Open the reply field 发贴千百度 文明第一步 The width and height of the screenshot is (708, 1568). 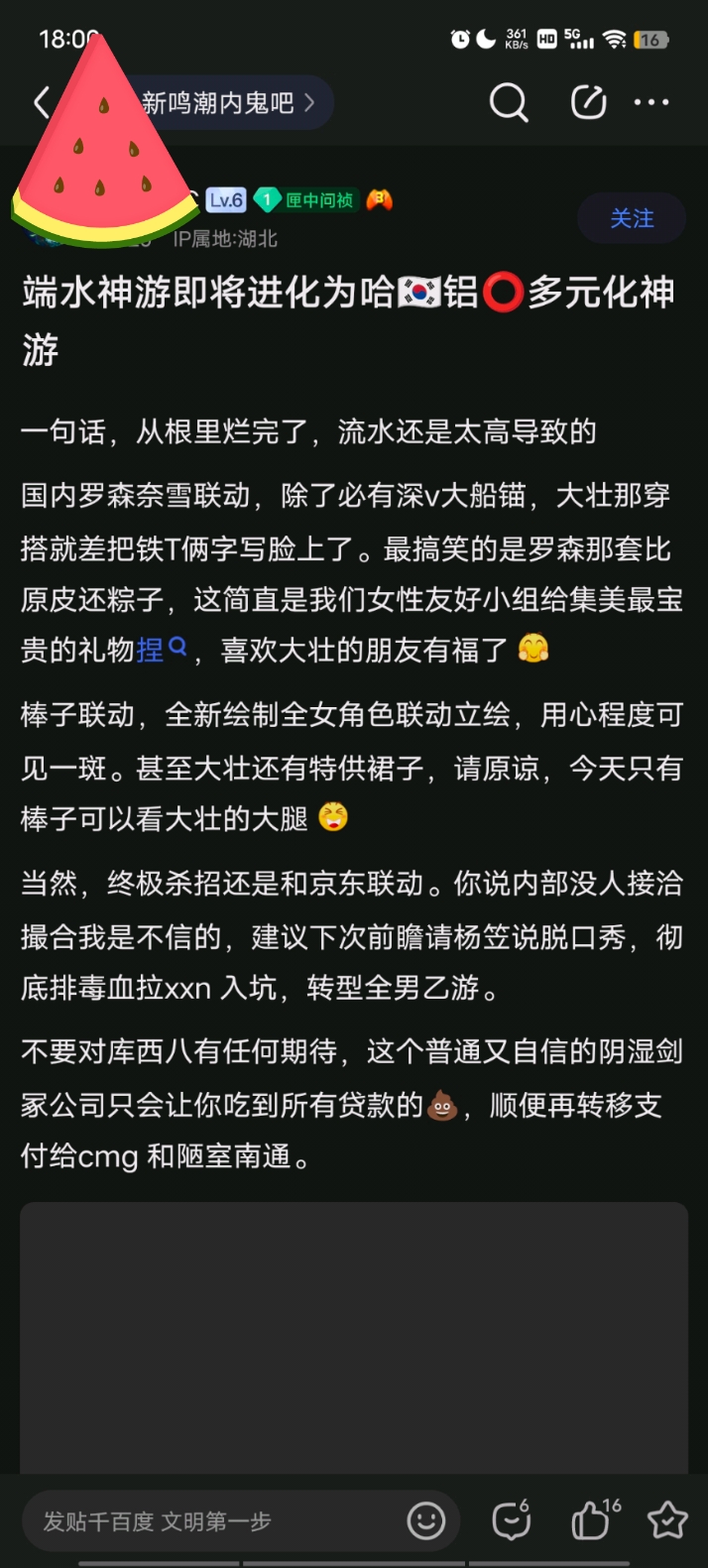click(208, 1520)
